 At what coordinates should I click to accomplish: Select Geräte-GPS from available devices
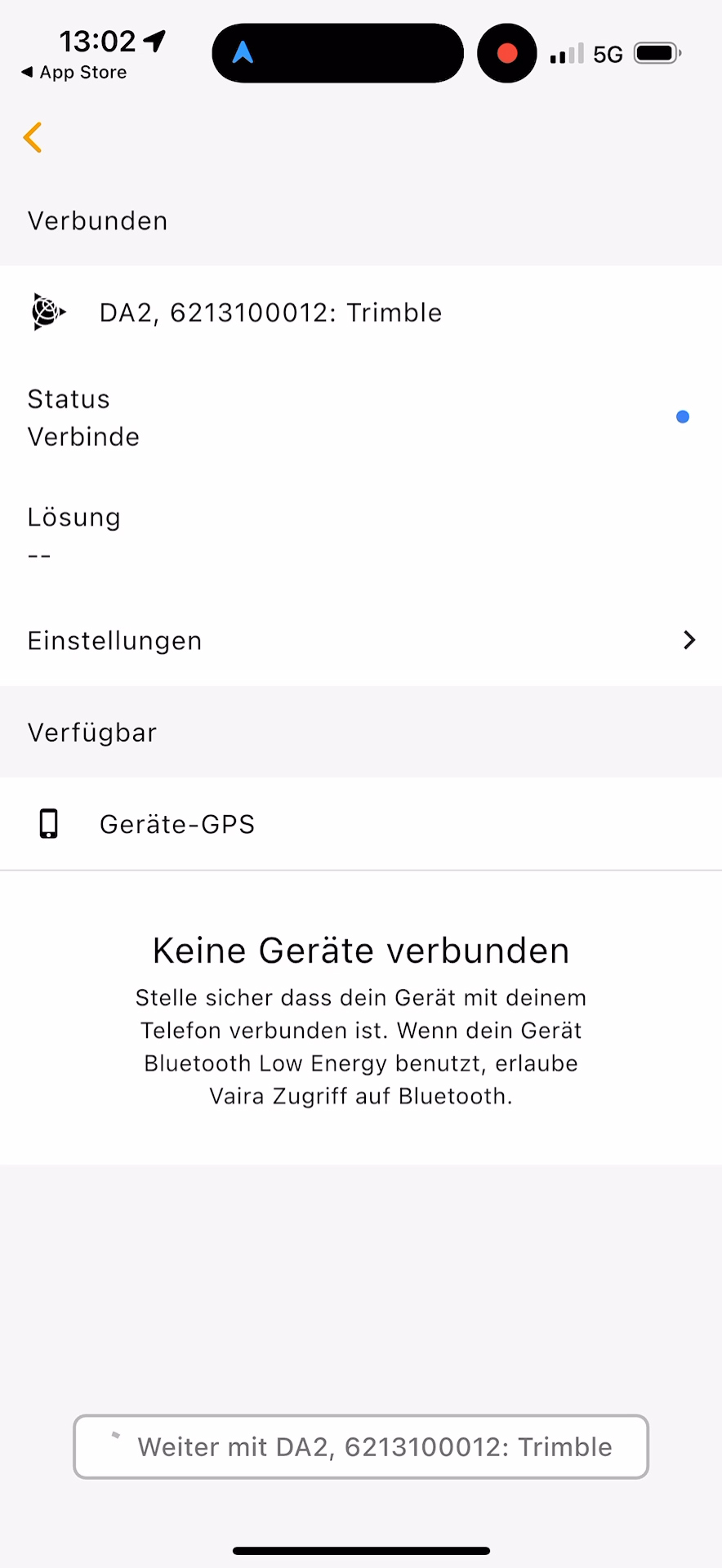pyautogui.click(x=361, y=824)
